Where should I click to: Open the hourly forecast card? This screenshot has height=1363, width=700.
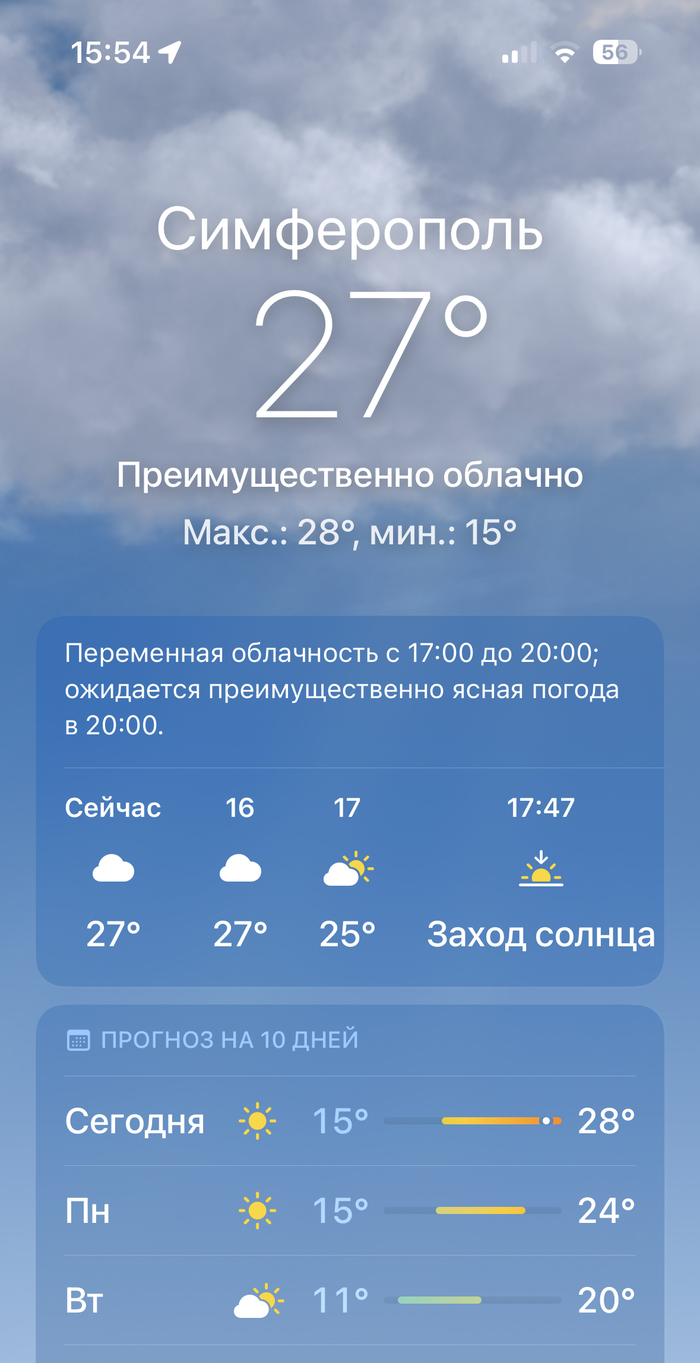click(x=349, y=872)
